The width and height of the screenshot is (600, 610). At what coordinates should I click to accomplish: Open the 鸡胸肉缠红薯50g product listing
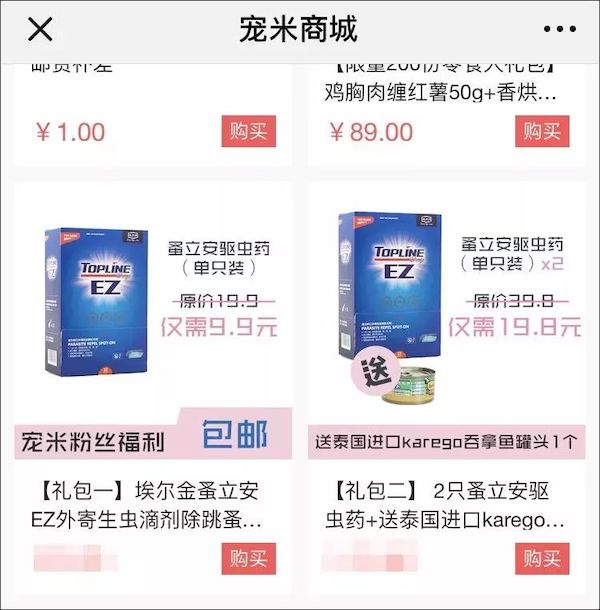[x=440, y=93]
